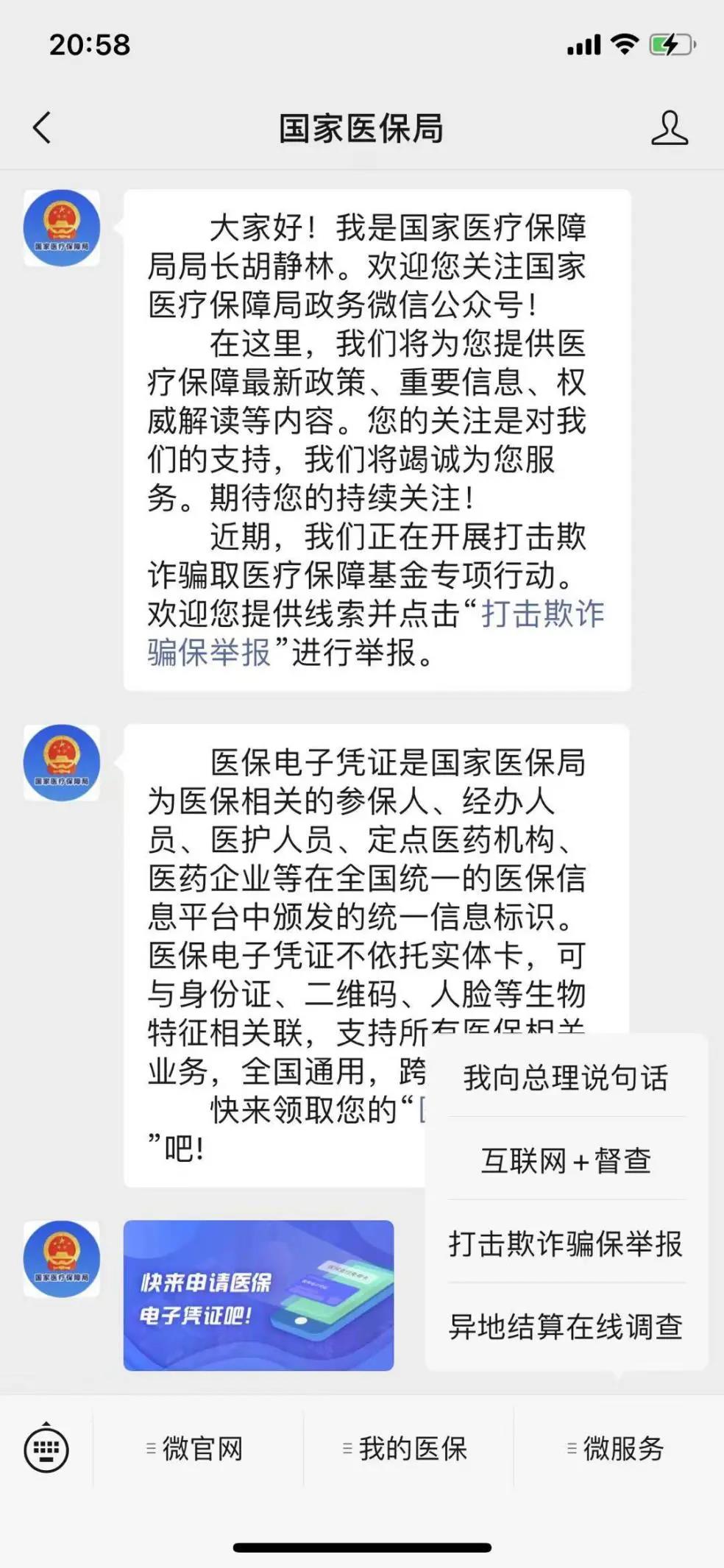Collapse the 微服务 bottom menu

(x=617, y=1449)
